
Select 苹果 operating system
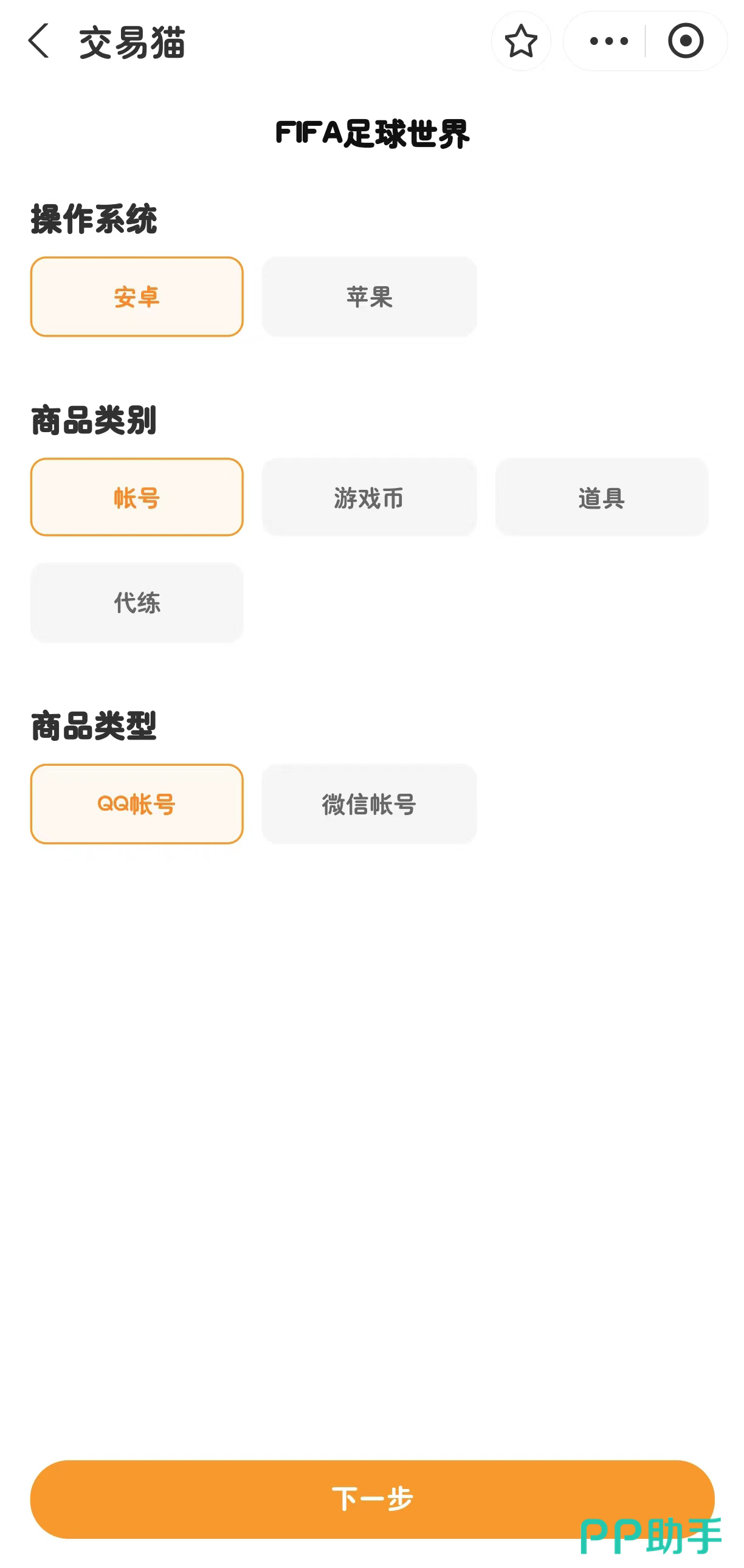tap(369, 297)
